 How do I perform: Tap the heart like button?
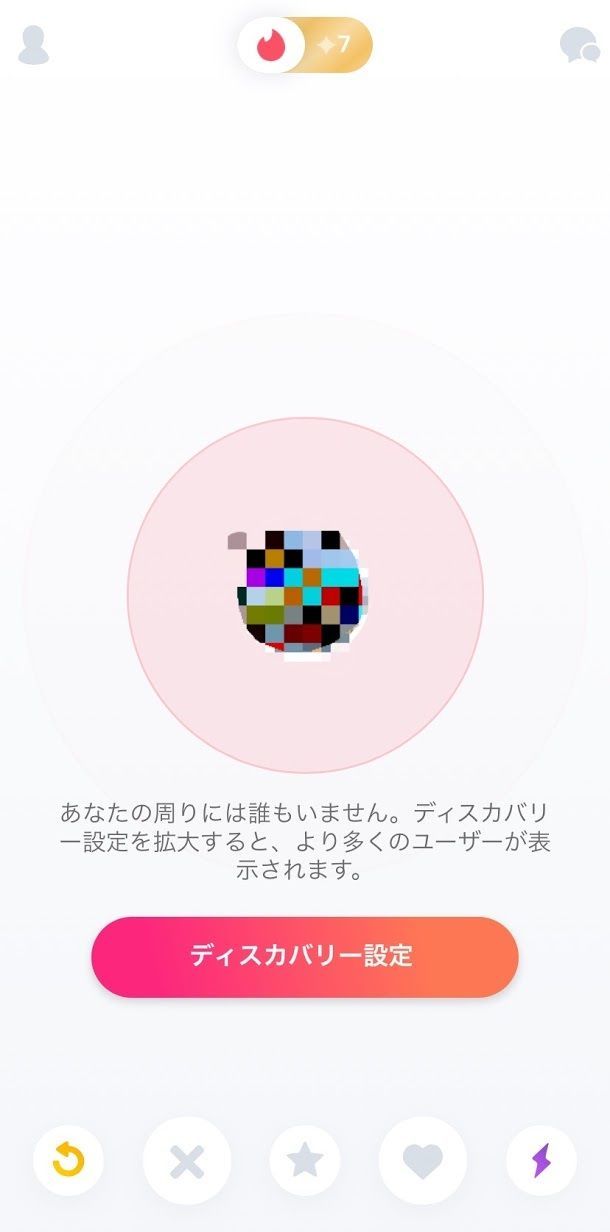422,1161
